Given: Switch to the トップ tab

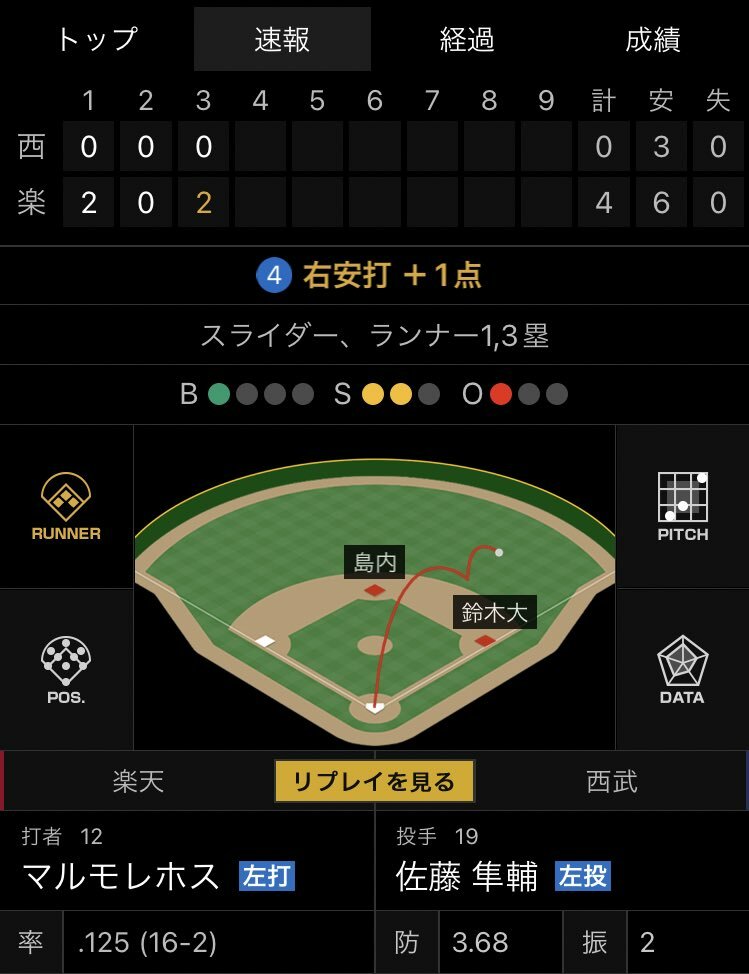Looking at the screenshot, I should point(96,40).
